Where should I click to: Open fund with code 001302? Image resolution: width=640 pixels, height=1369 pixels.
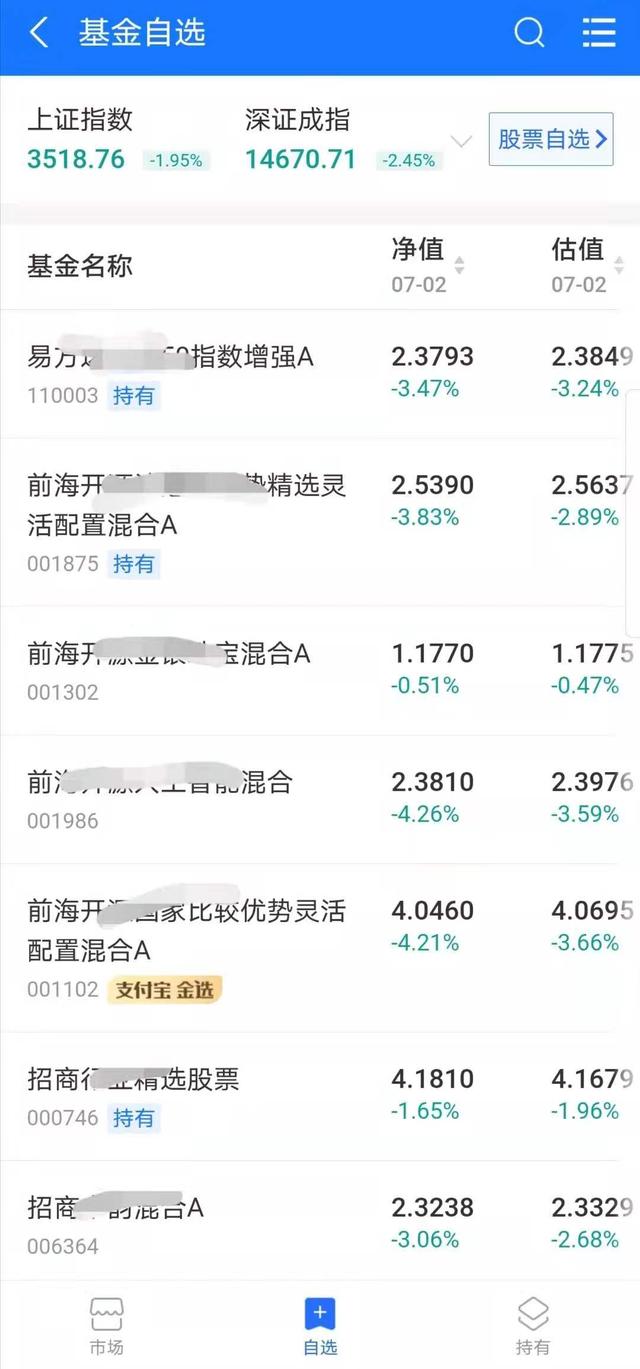tap(320, 671)
